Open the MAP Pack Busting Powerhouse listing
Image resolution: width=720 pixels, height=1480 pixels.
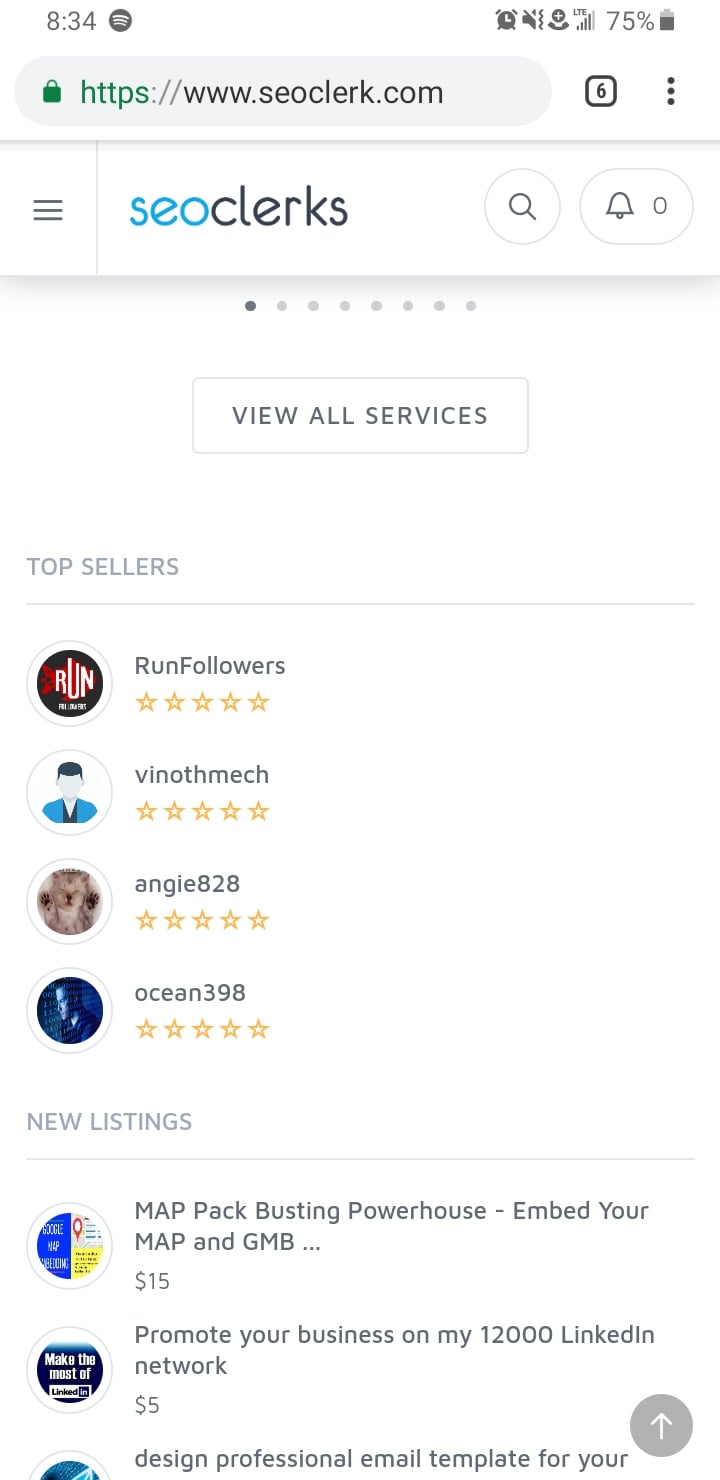pos(391,1226)
